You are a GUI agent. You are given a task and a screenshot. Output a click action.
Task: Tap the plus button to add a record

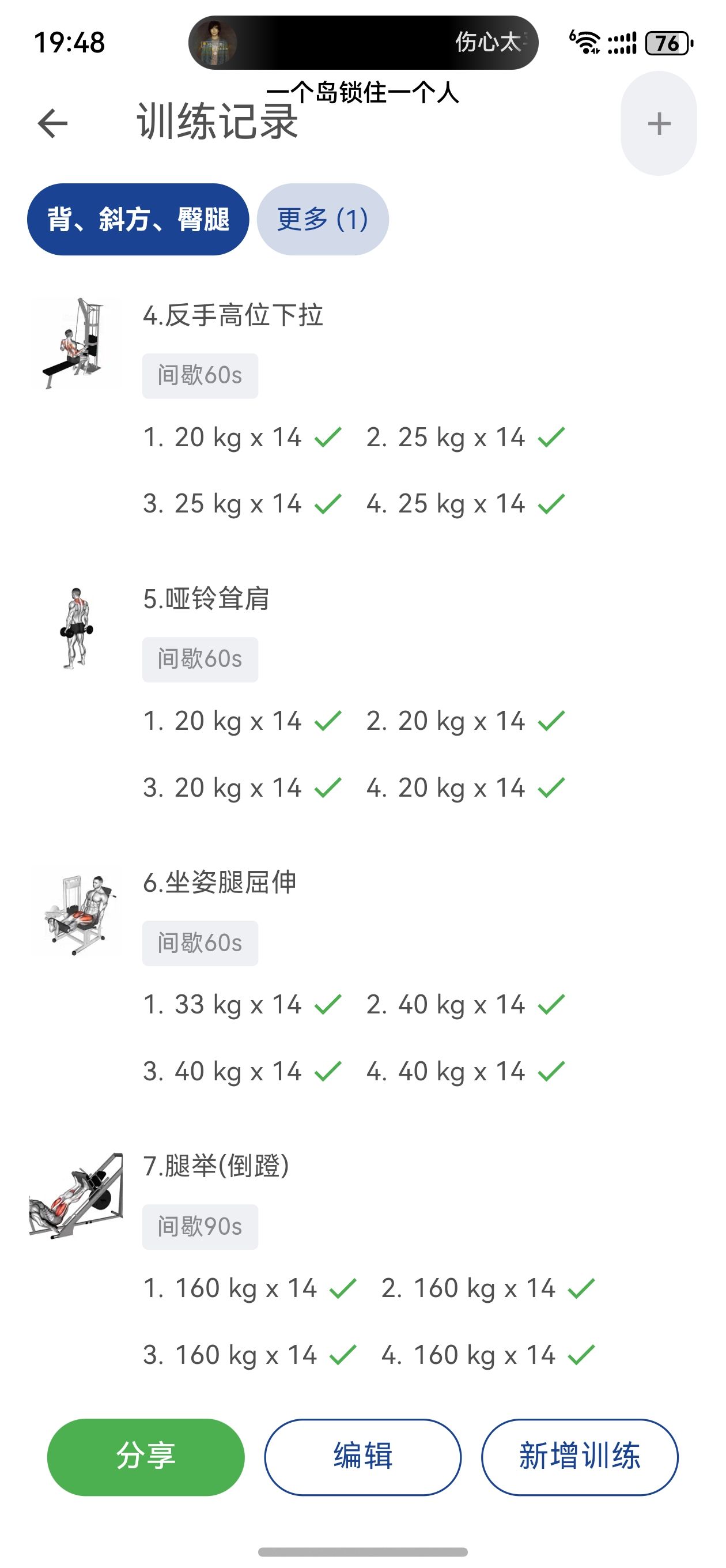point(659,123)
